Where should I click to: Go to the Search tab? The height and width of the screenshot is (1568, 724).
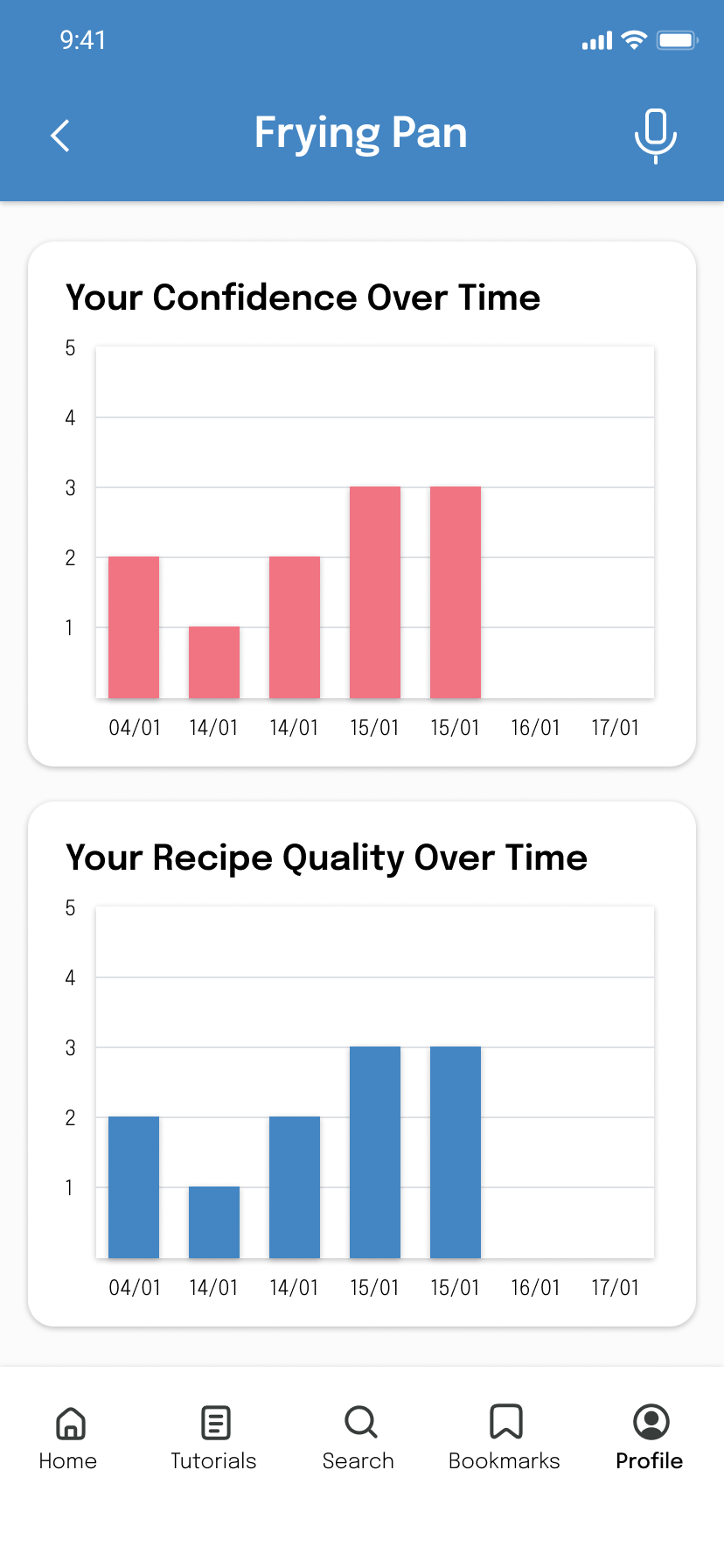359,1438
